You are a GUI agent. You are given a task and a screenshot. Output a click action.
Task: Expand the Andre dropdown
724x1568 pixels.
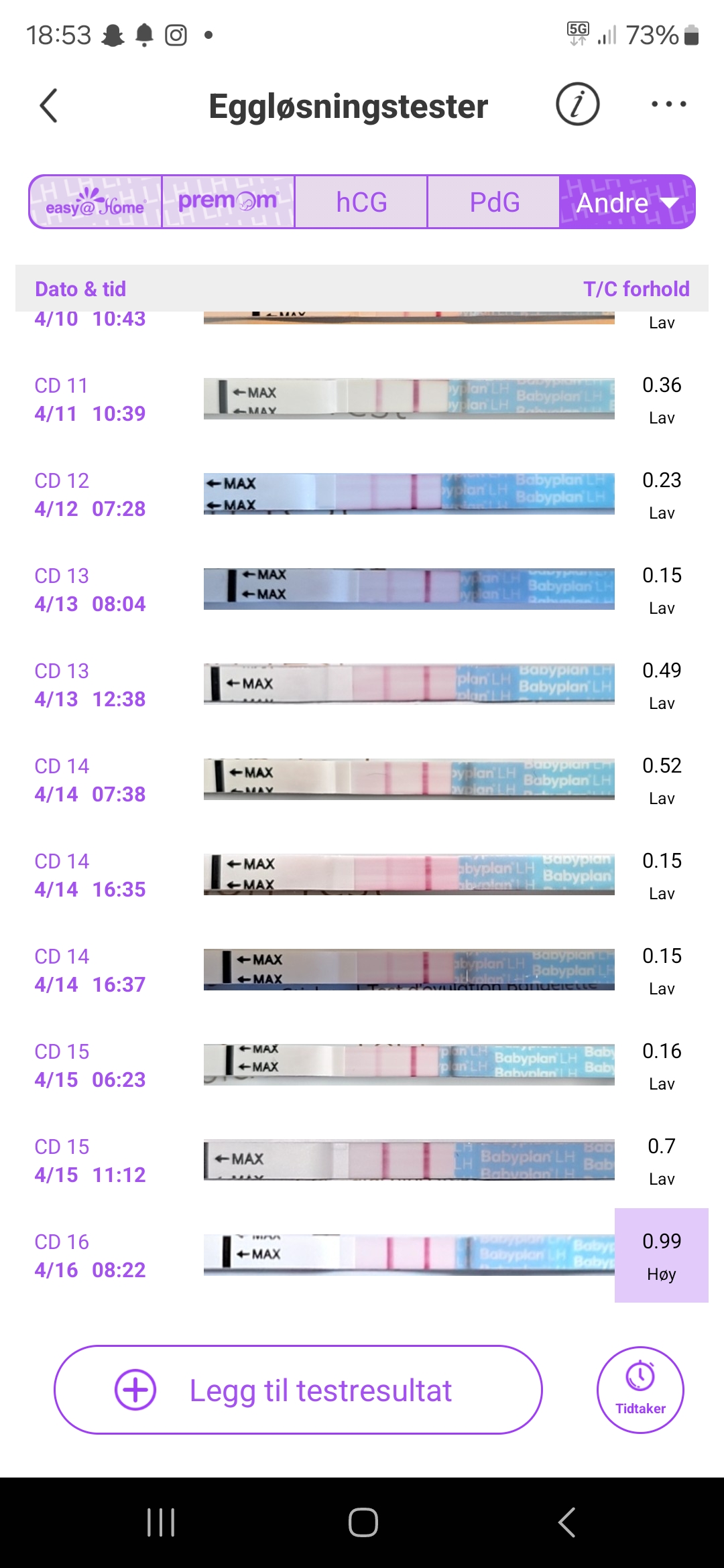click(627, 202)
